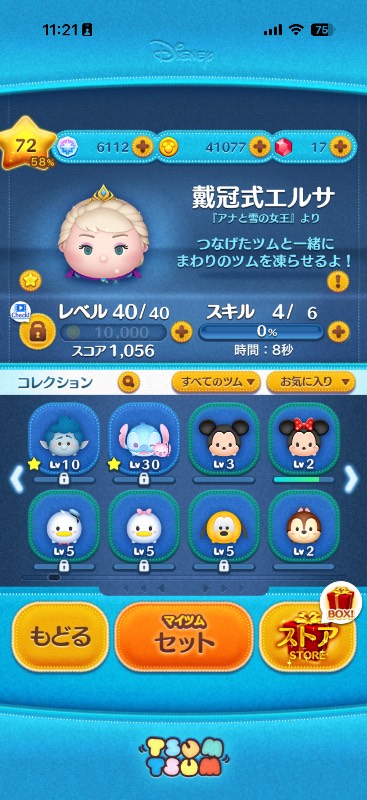
Task: Open the collection search magnifier
Action: click(x=129, y=382)
